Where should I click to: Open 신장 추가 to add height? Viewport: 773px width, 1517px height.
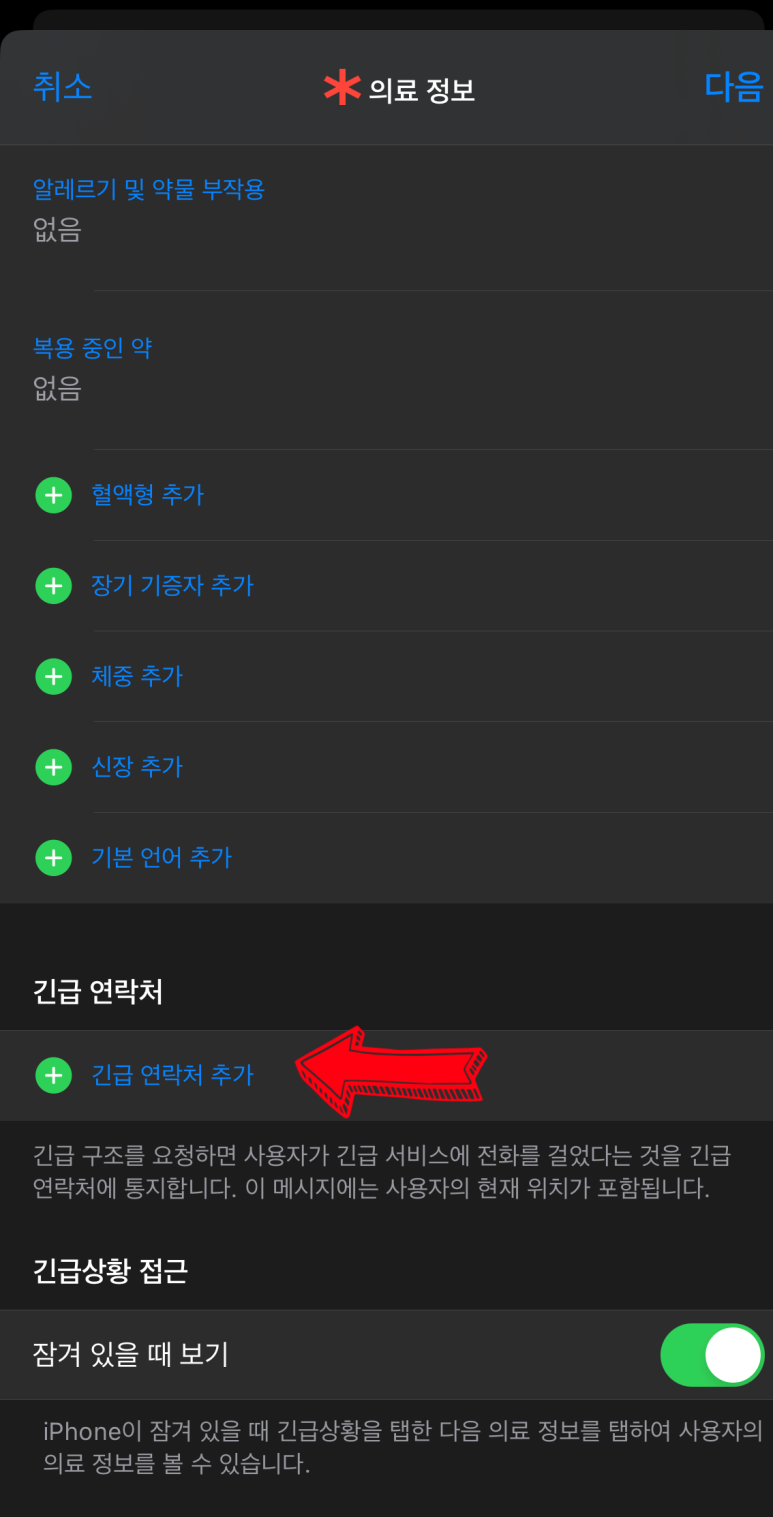pyautogui.click(x=136, y=767)
